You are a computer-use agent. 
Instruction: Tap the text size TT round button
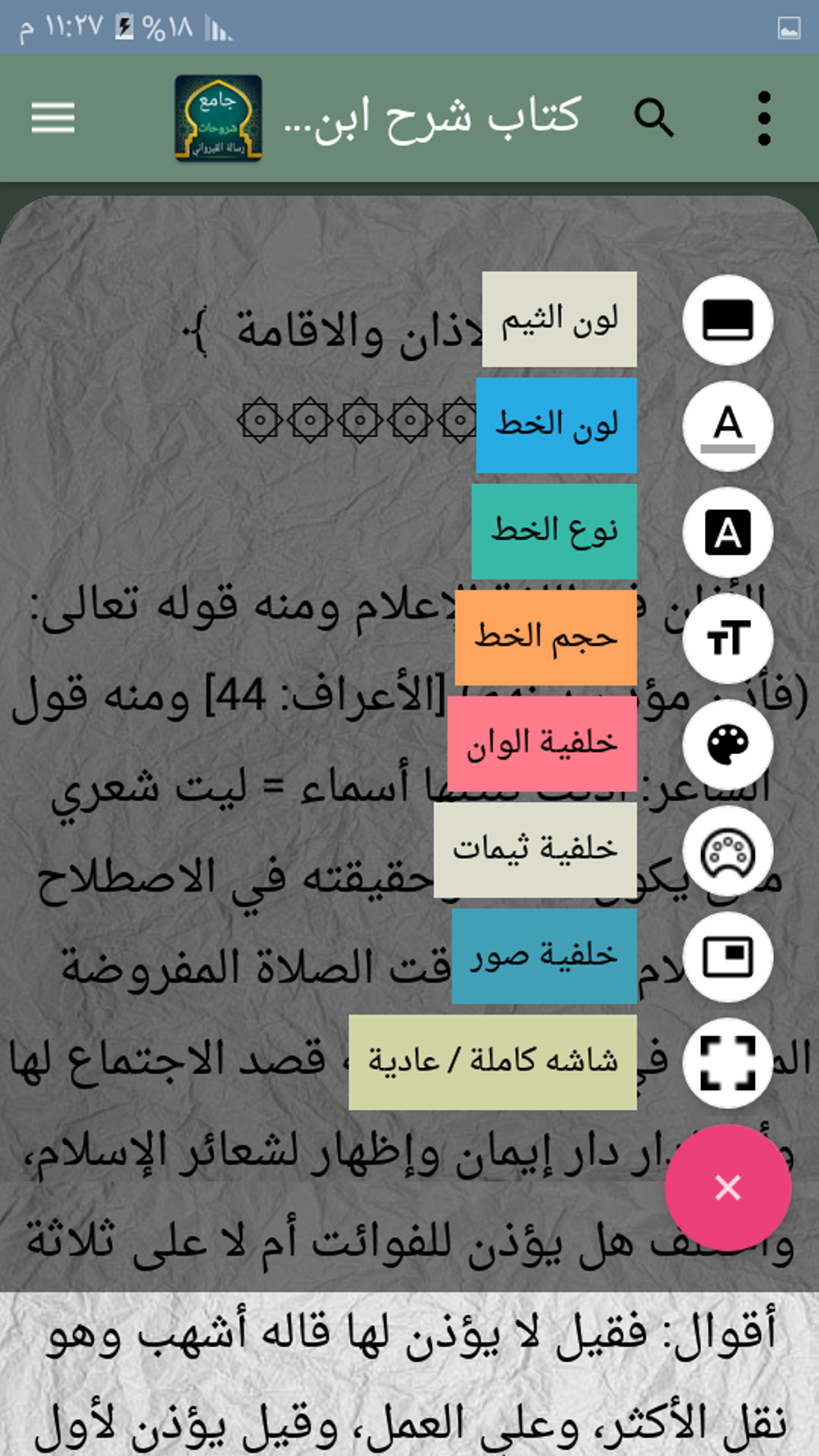click(x=727, y=638)
